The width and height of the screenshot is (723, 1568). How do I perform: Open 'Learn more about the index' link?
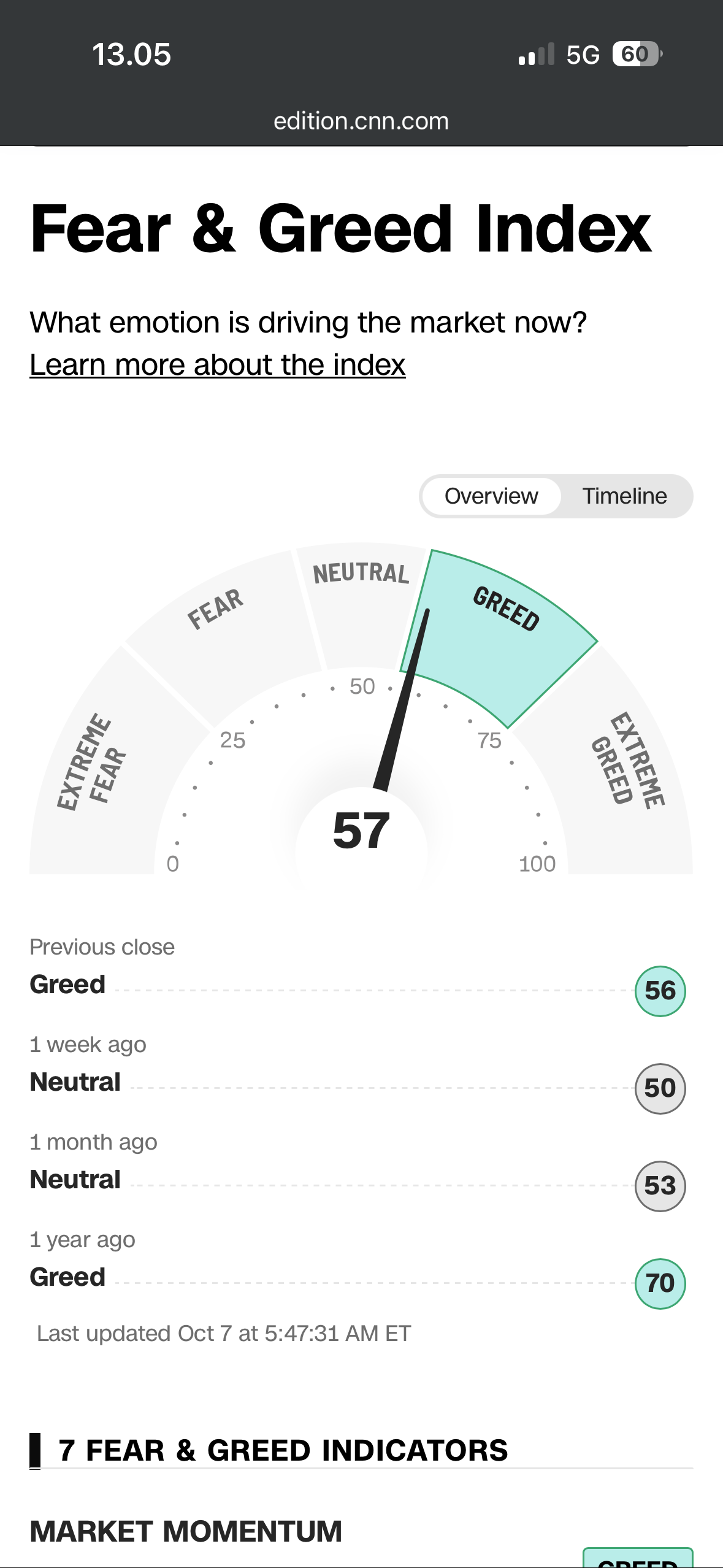click(x=218, y=365)
